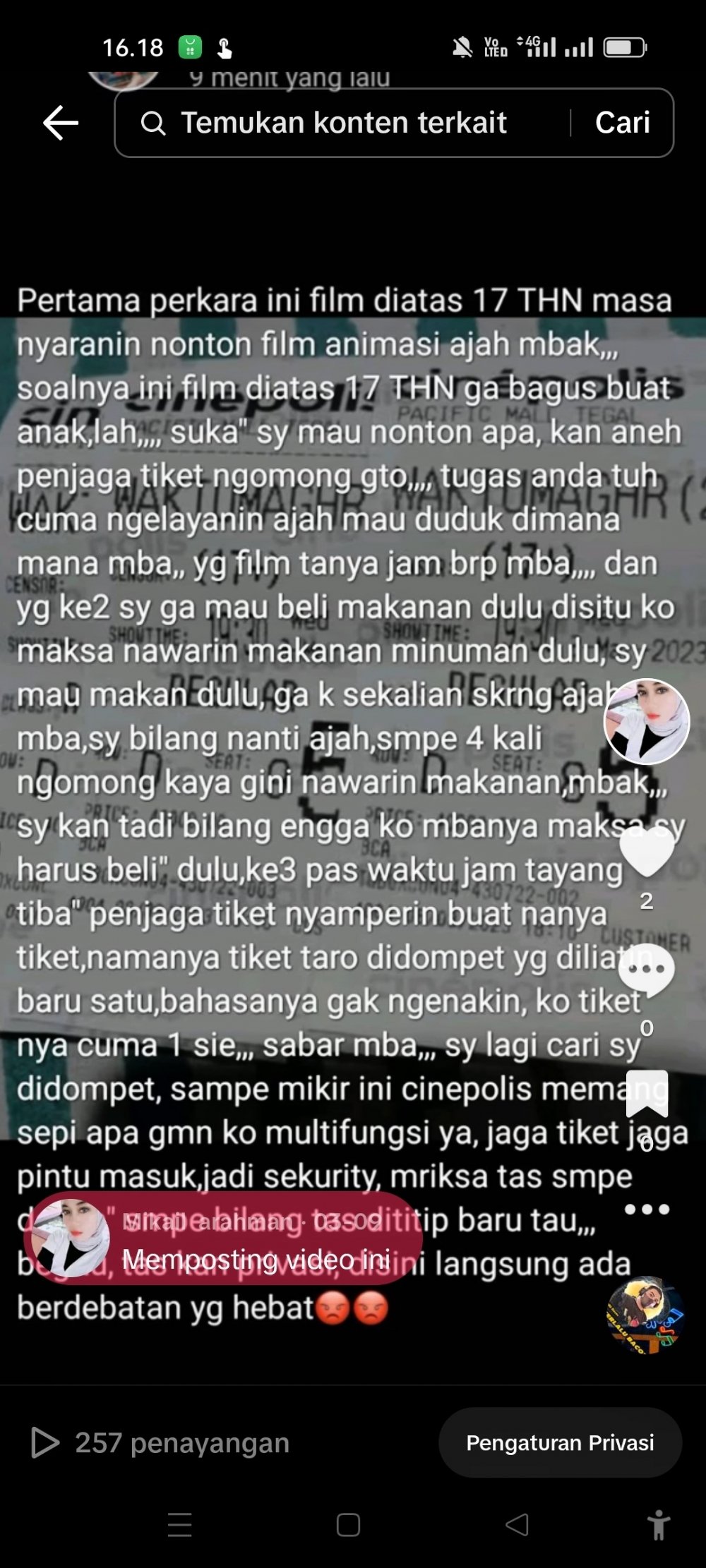Screen dimensions: 706x1568
Task: Open the Memposting video ini banner
Action: (222, 1238)
